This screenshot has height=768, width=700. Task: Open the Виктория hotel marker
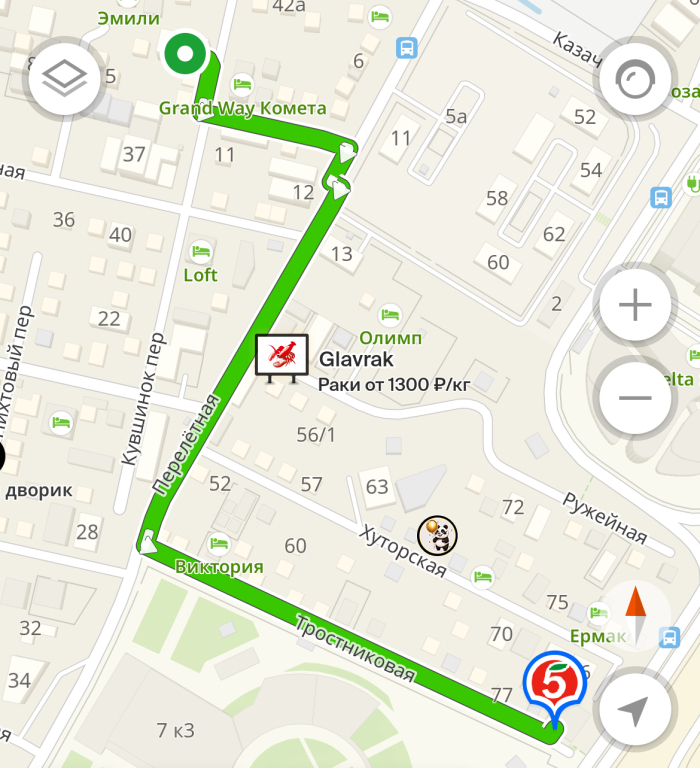(x=219, y=545)
